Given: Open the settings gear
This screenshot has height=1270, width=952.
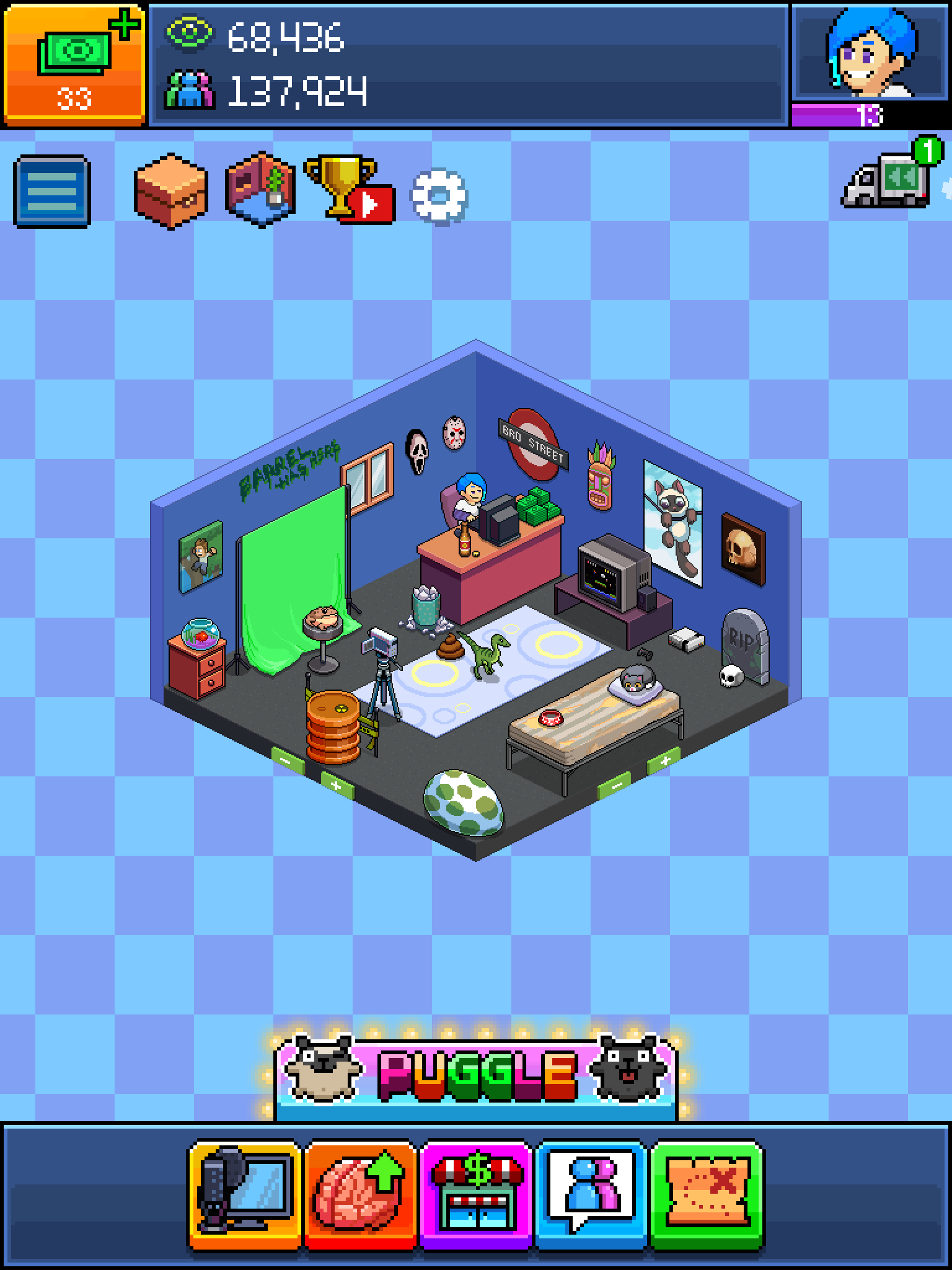Looking at the screenshot, I should coord(439,196).
